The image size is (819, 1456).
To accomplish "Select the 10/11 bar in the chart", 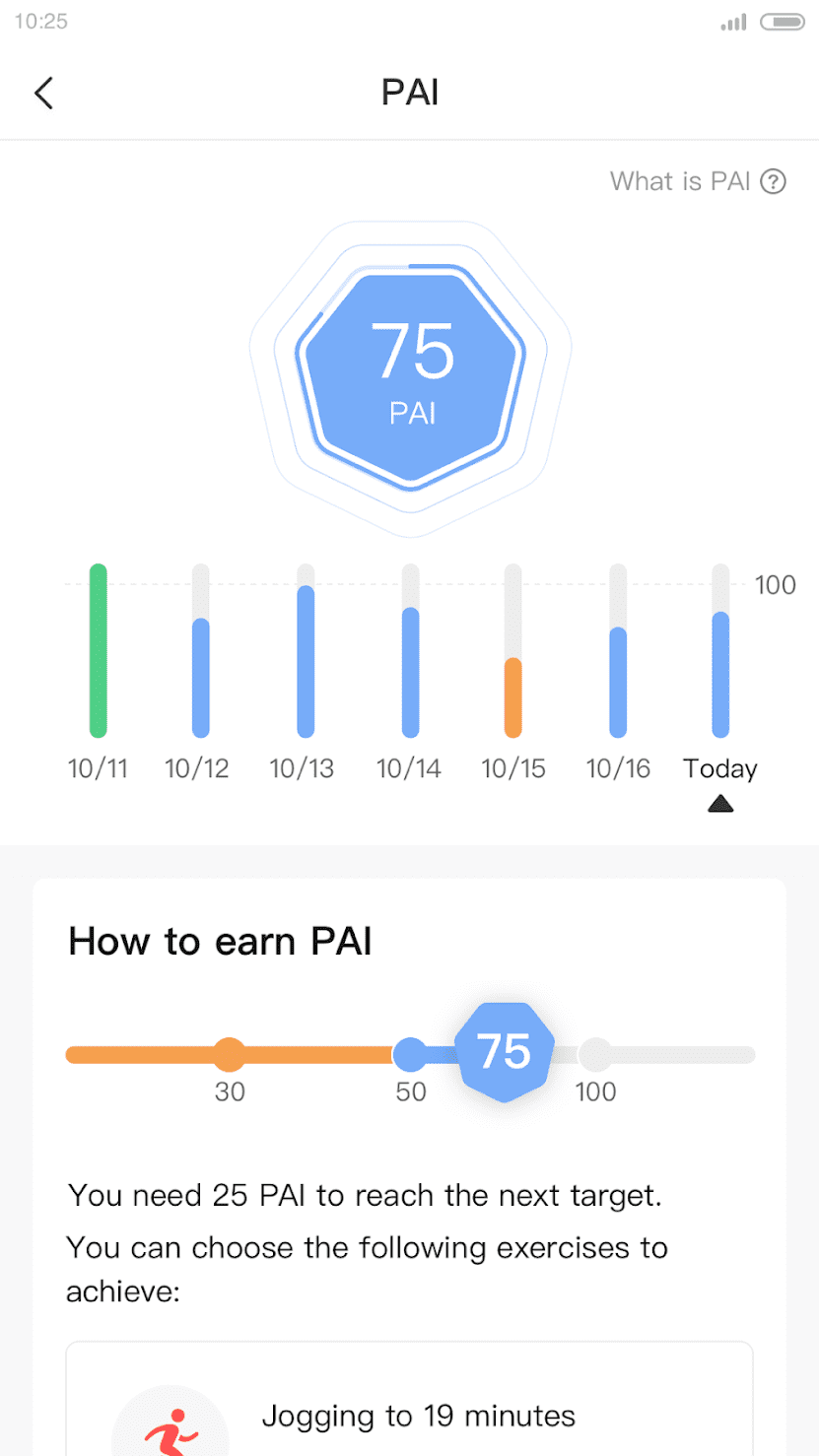I will click(x=98, y=651).
